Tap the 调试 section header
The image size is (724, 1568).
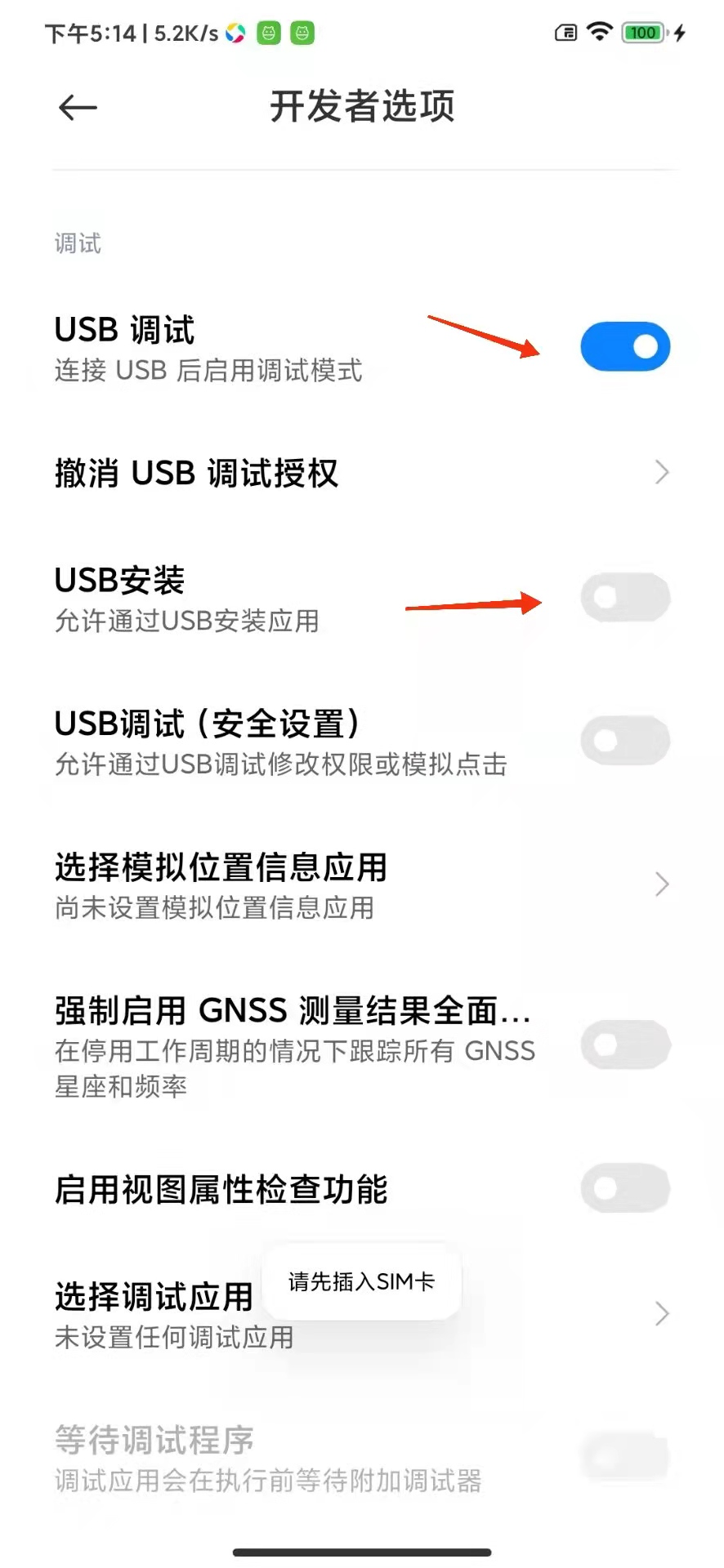point(77,243)
